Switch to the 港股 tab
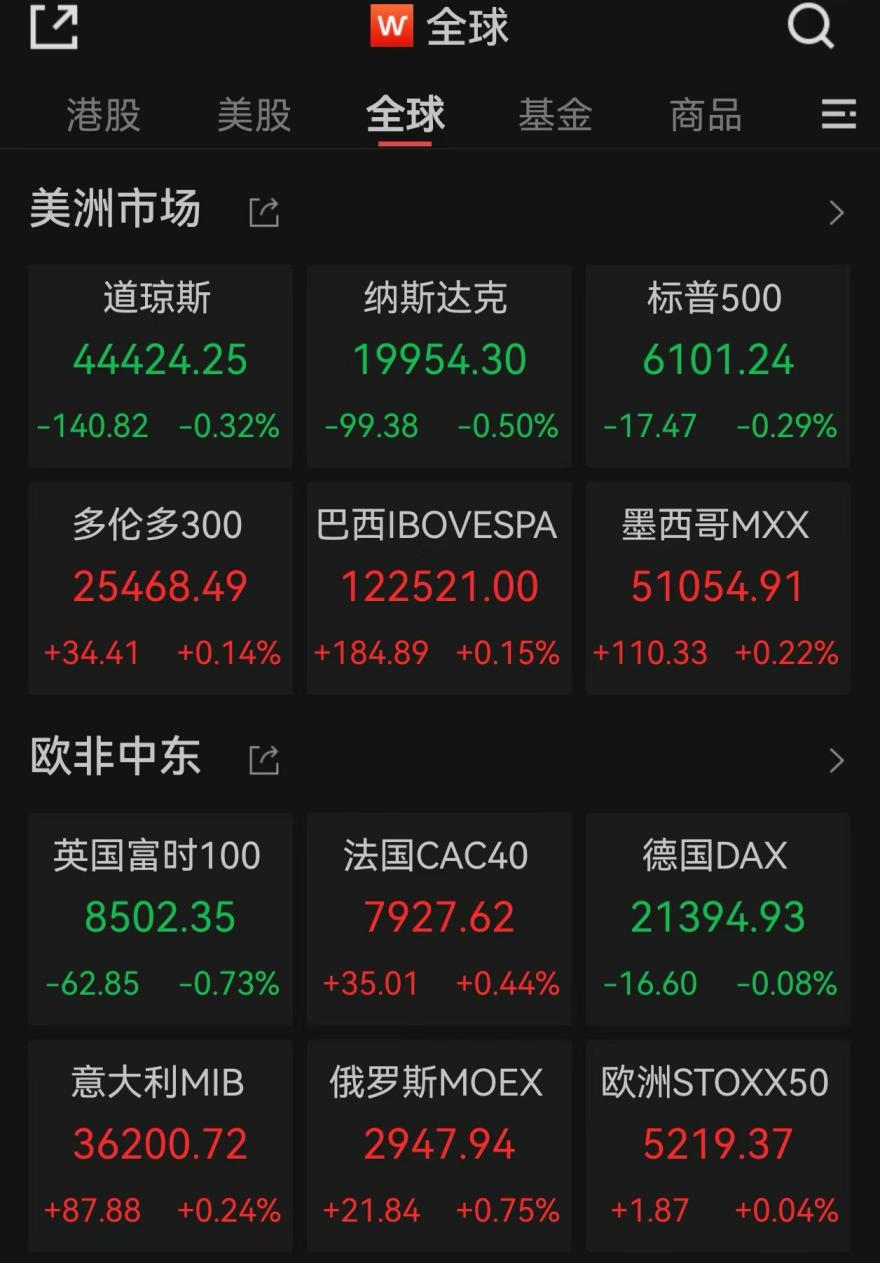Viewport: 880px width, 1263px height. pyautogui.click(x=101, y=115)
